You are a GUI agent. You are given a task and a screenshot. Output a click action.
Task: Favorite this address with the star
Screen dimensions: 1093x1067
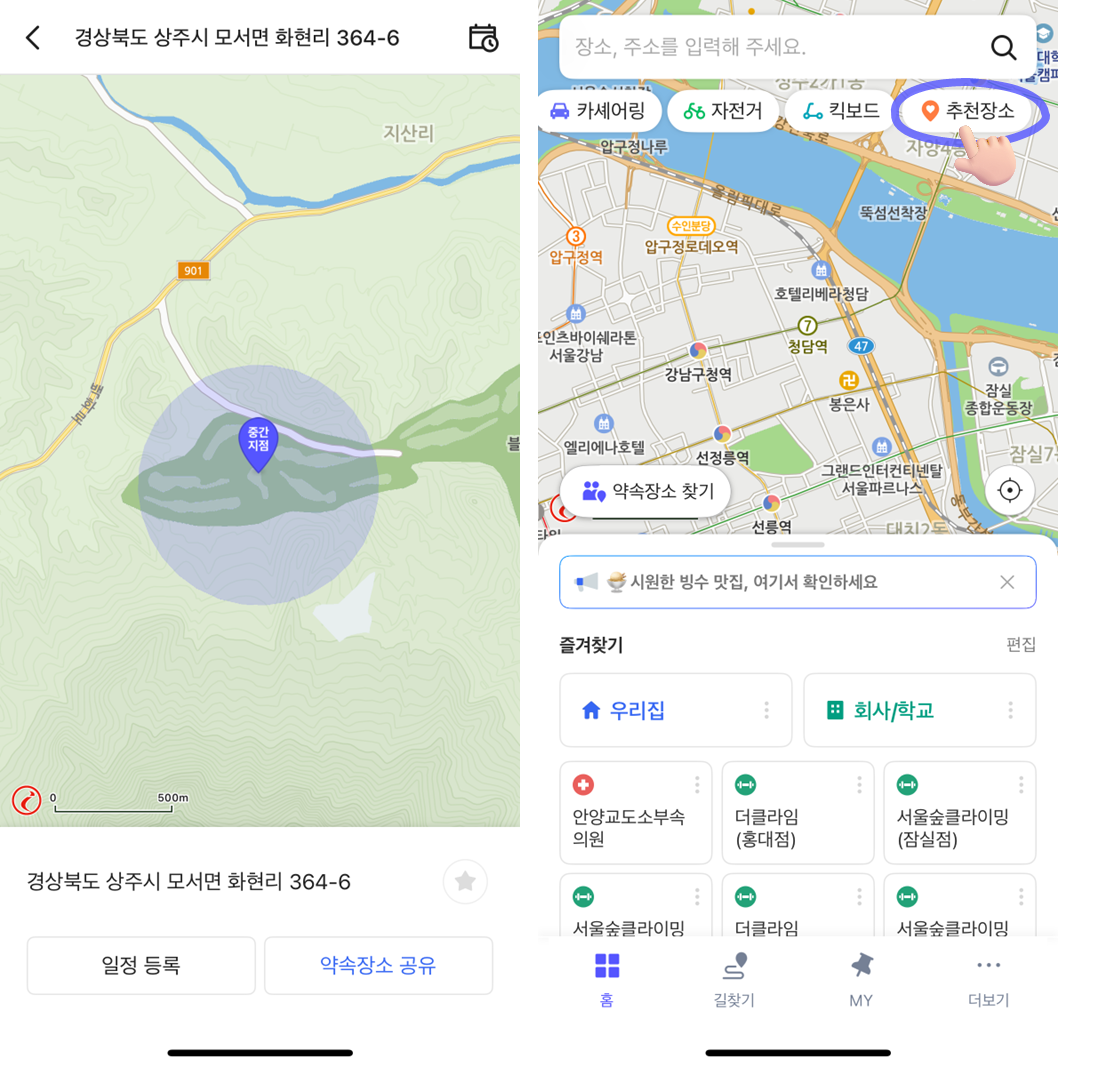(465, 881)
